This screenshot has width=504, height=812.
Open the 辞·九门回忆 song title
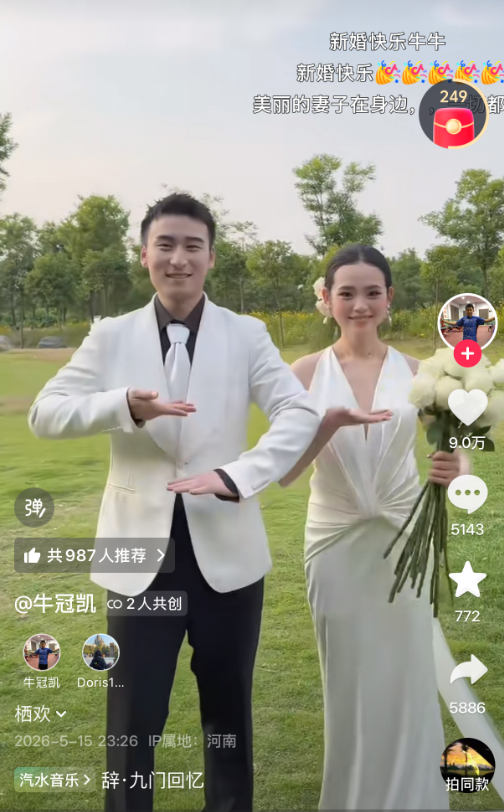[x=152, y=780]
